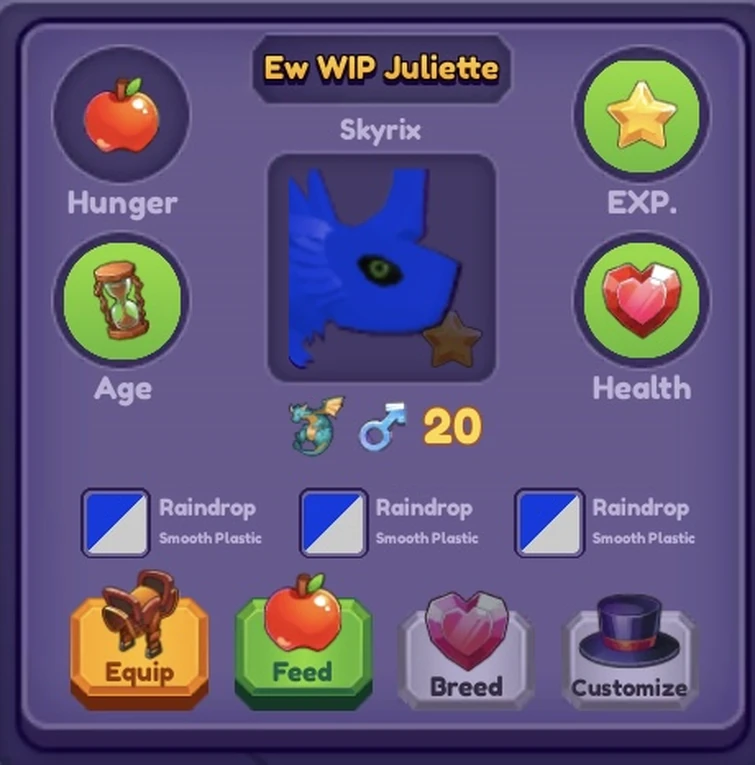
Task: Select the creature portrait thumbnail
Action: [381, 267]
